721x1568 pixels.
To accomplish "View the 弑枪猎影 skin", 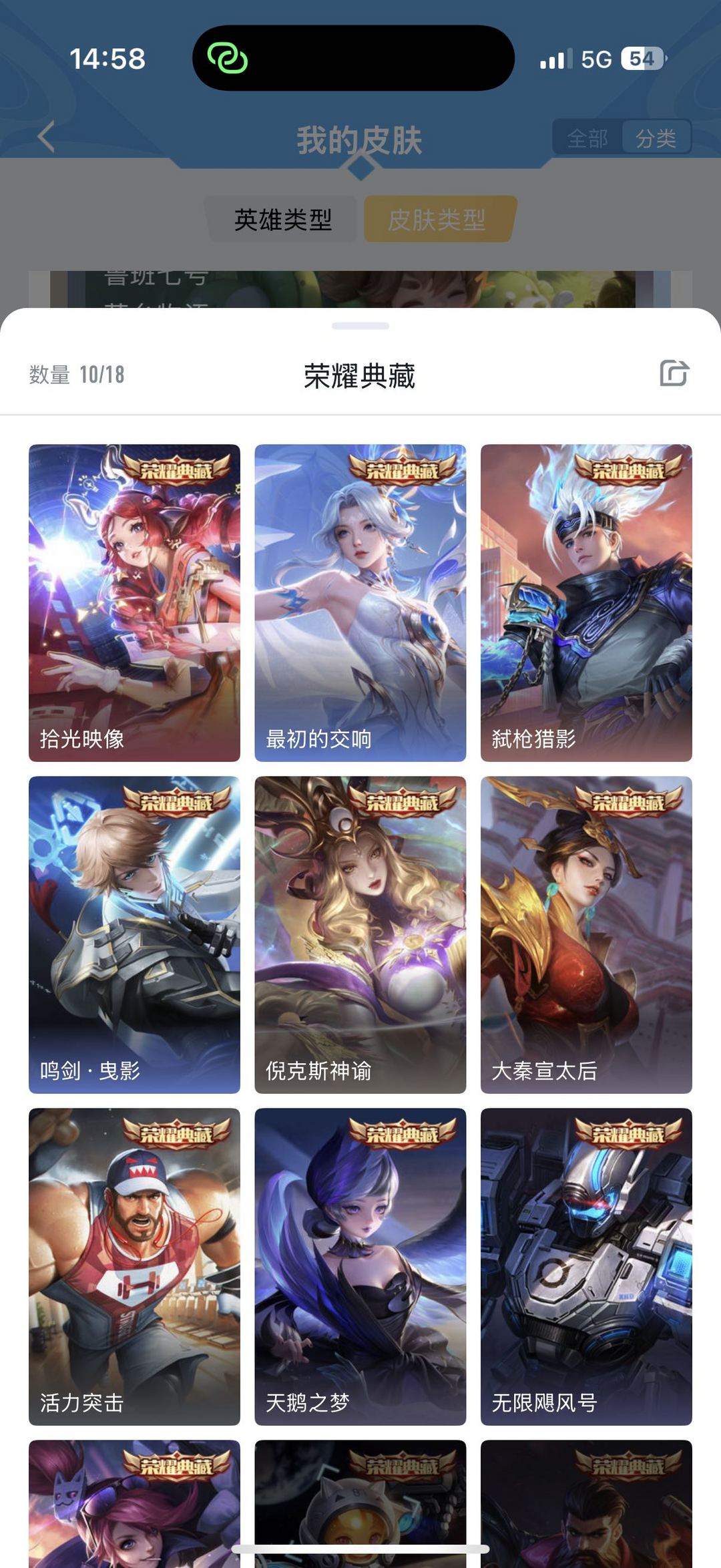I will pyautogui.click(x=586, y=603).
